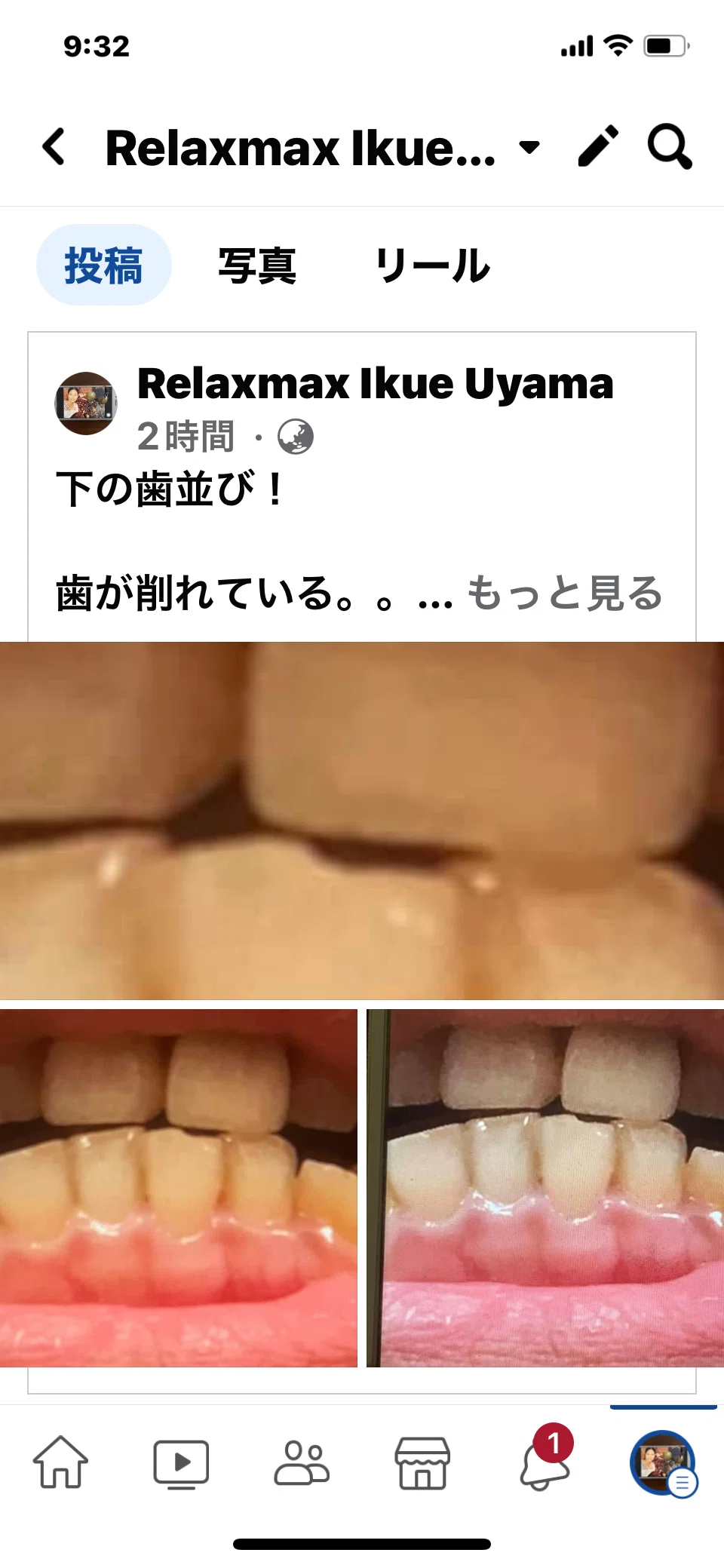Open the search magnifier icon
Image resolution: width=724 pixels, height=1568 pixels.
tap(670, 146)
